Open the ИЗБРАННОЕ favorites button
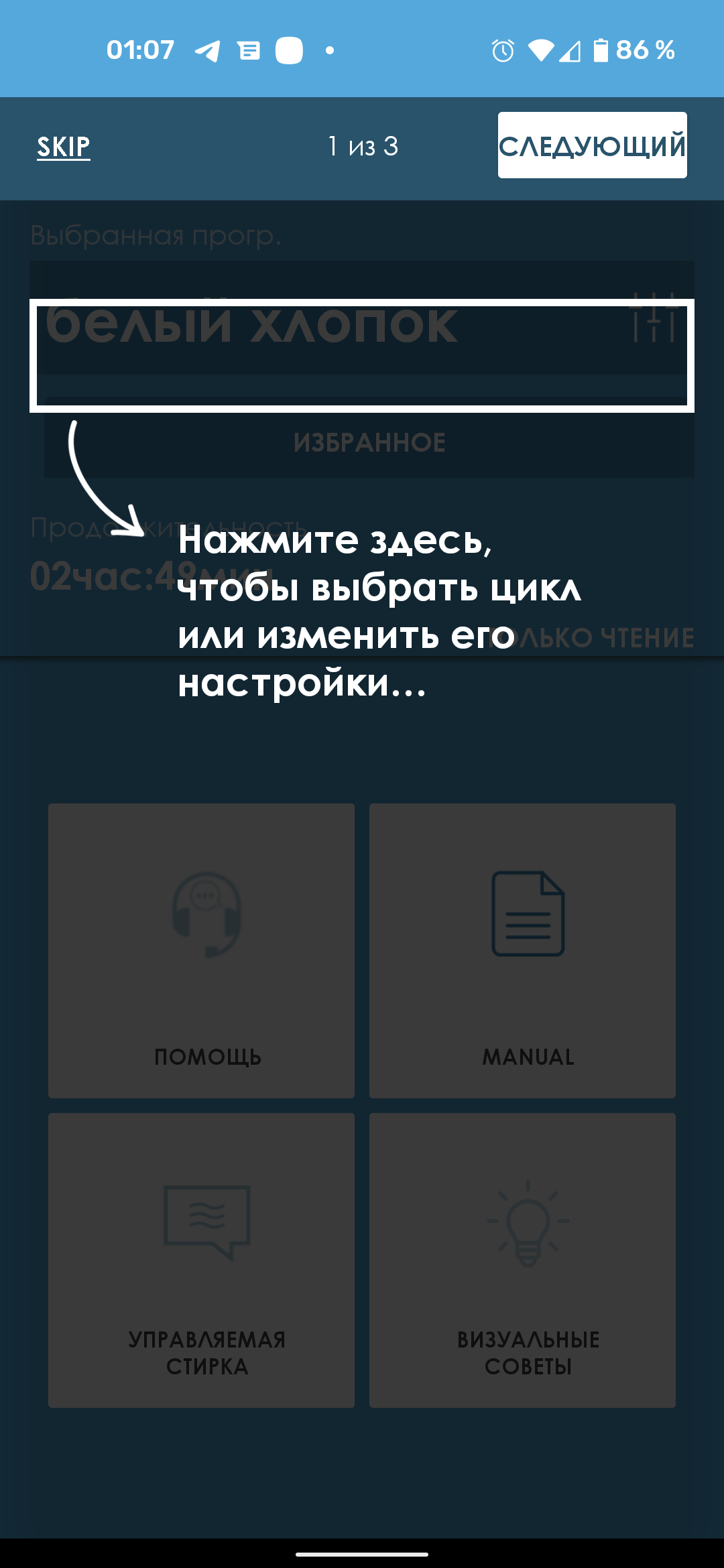 369,443
